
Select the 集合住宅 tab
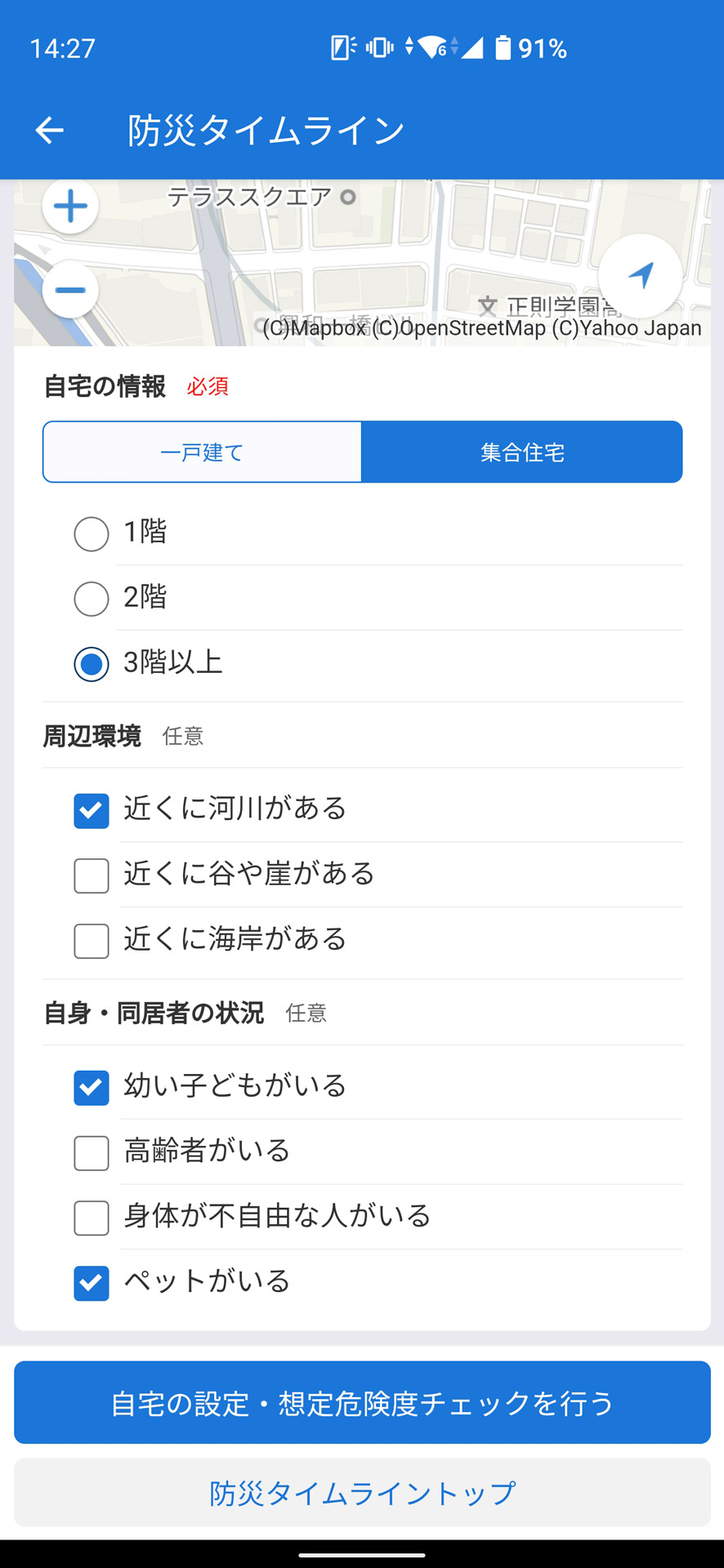click(x=522, y=452)
